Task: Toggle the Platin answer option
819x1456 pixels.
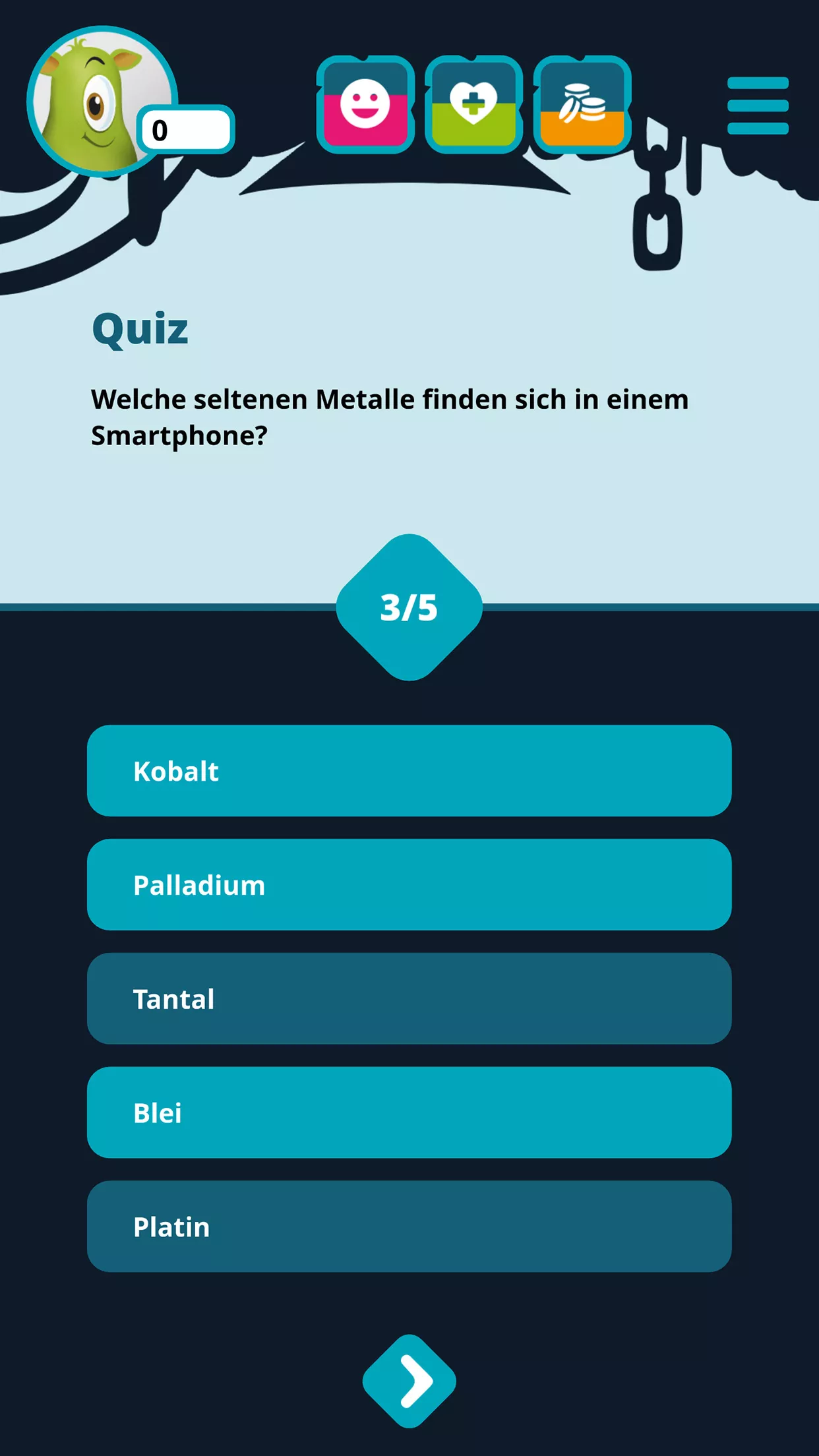Action: point(409,1227)
